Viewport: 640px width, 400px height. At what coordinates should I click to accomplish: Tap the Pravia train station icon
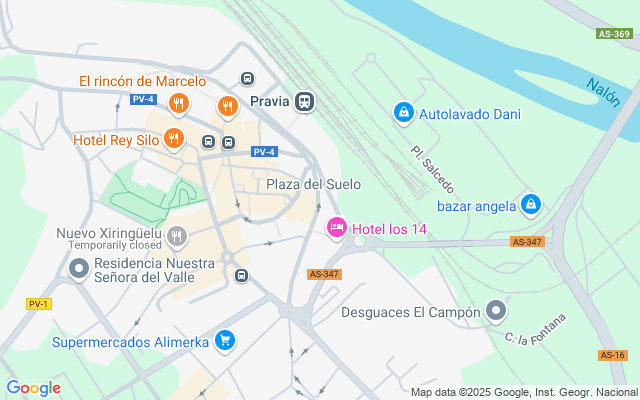(x=304, y=101)
